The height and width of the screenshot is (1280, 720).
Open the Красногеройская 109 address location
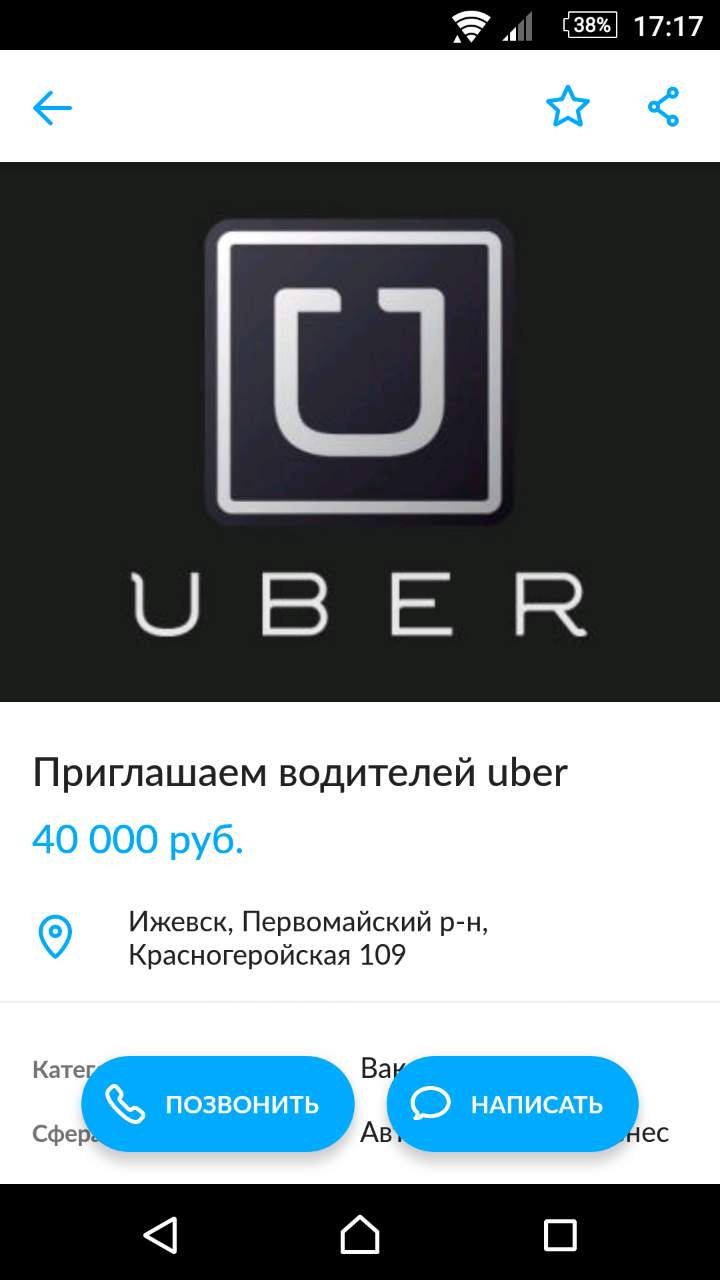click(308, 939)
